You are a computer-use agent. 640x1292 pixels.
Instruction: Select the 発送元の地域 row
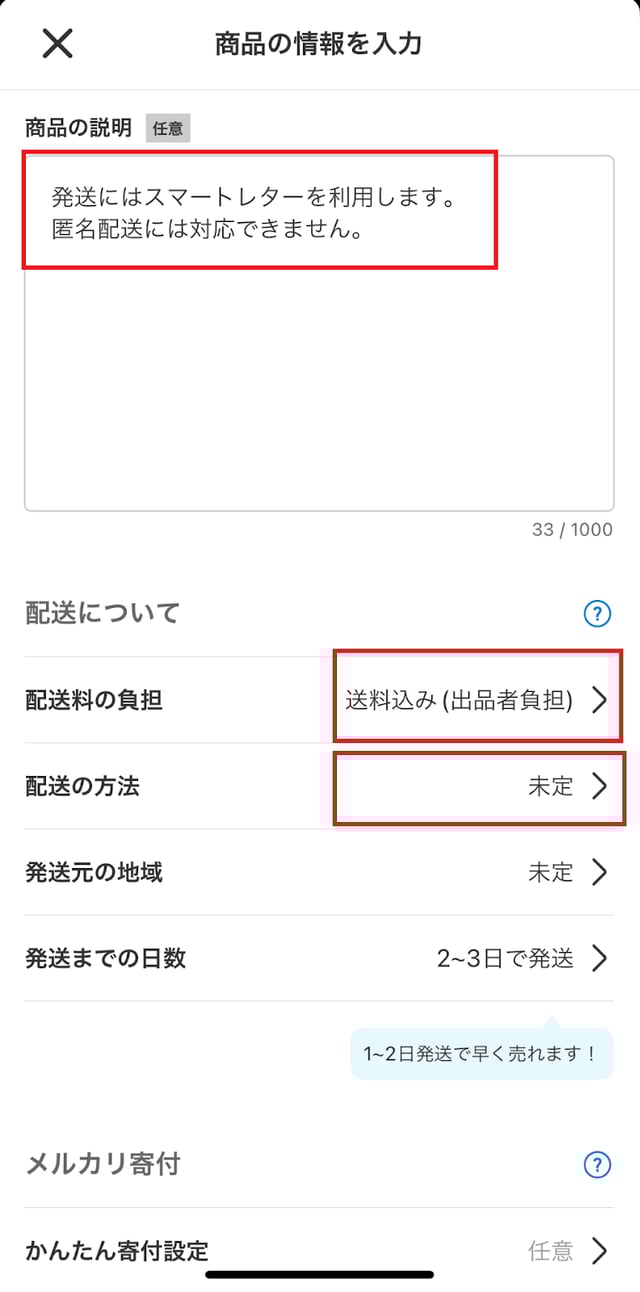tap(319, 873)
